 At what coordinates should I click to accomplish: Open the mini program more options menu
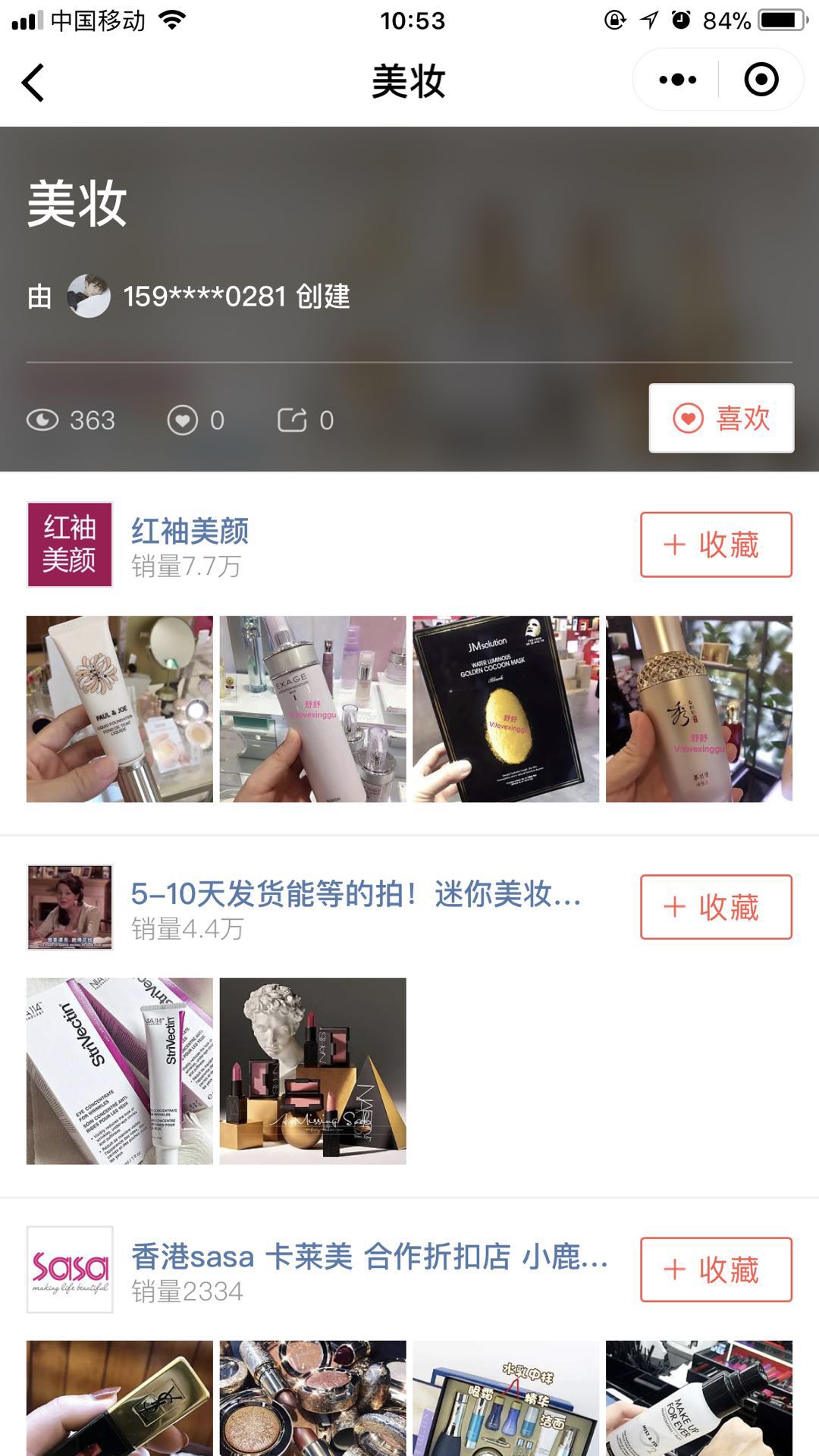[x=677, y=80]
